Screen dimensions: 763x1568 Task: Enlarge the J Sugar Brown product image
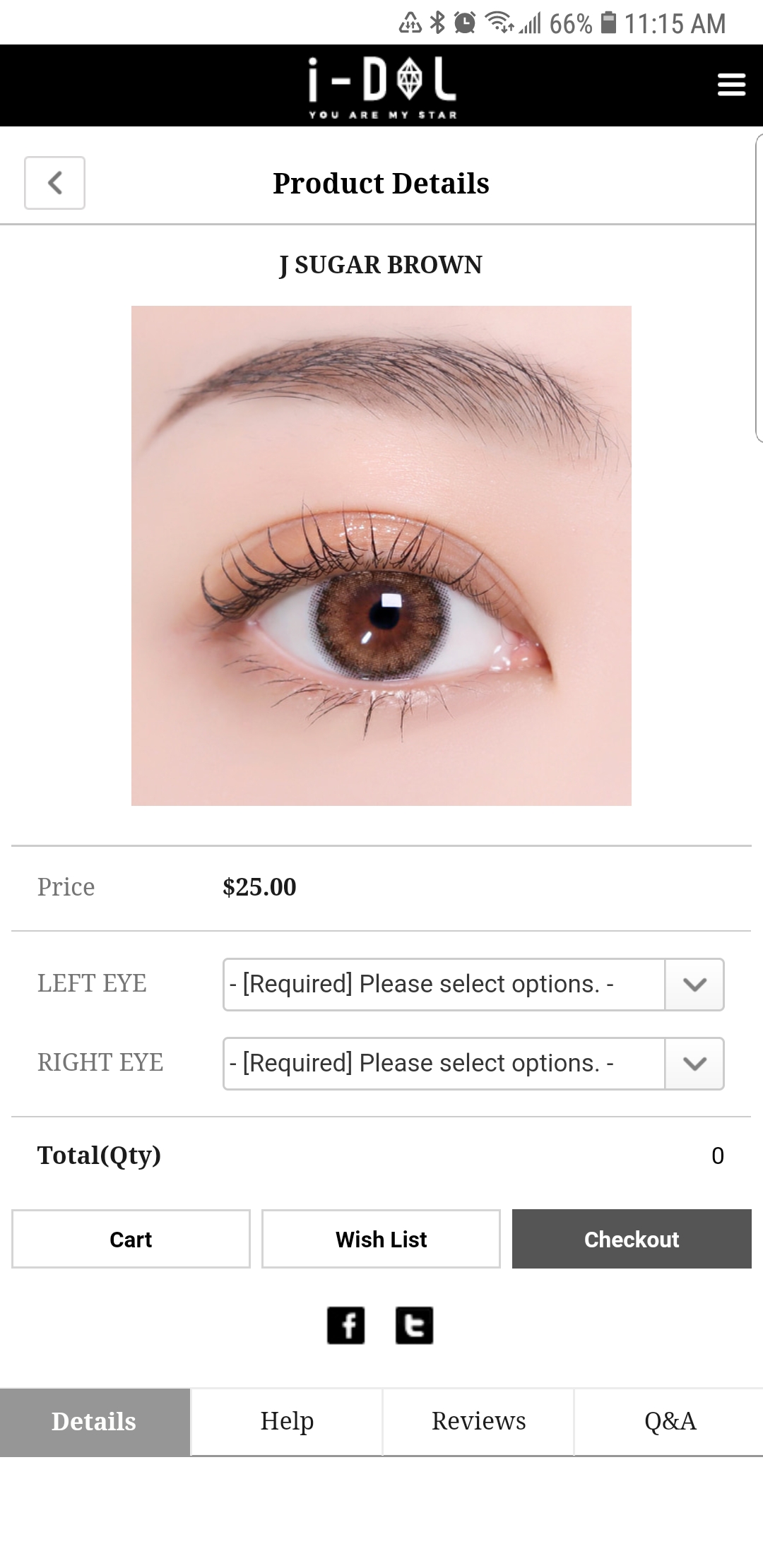coord(381,555)
